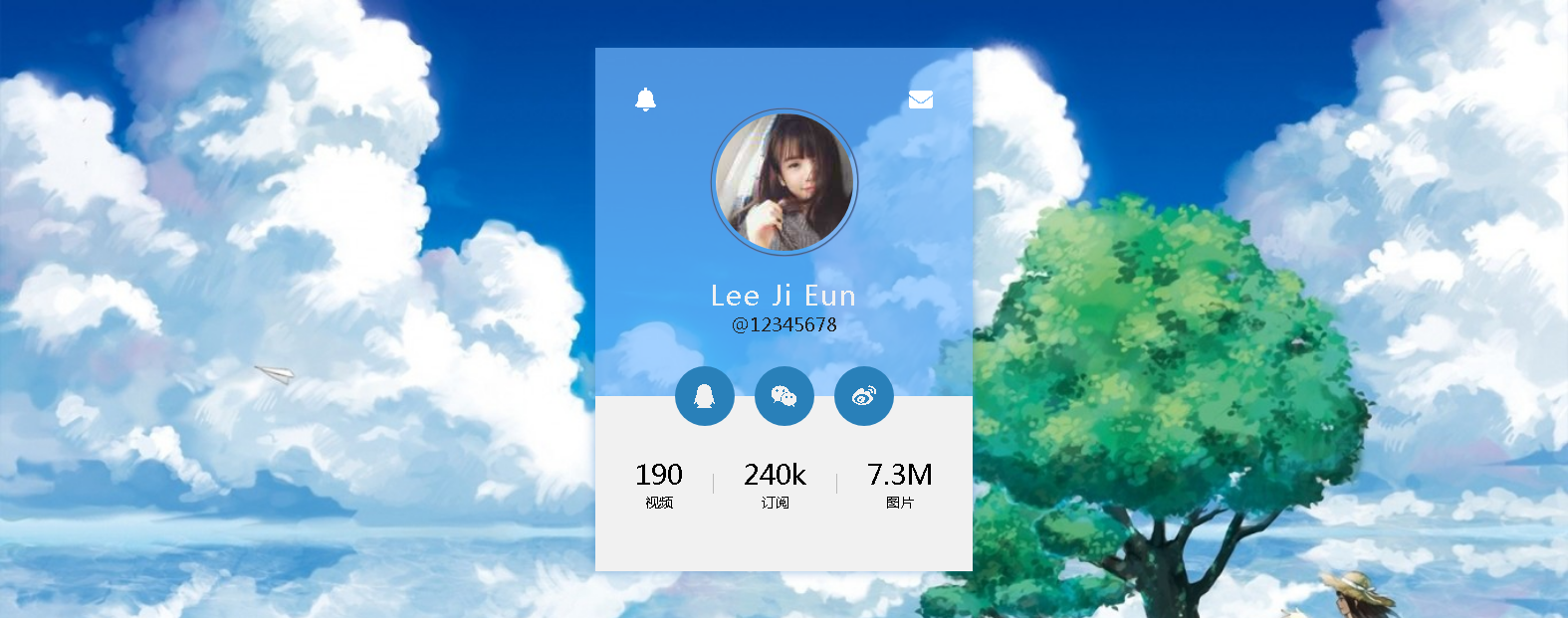Open the messages envelope icon

click(x=921, y=100)
